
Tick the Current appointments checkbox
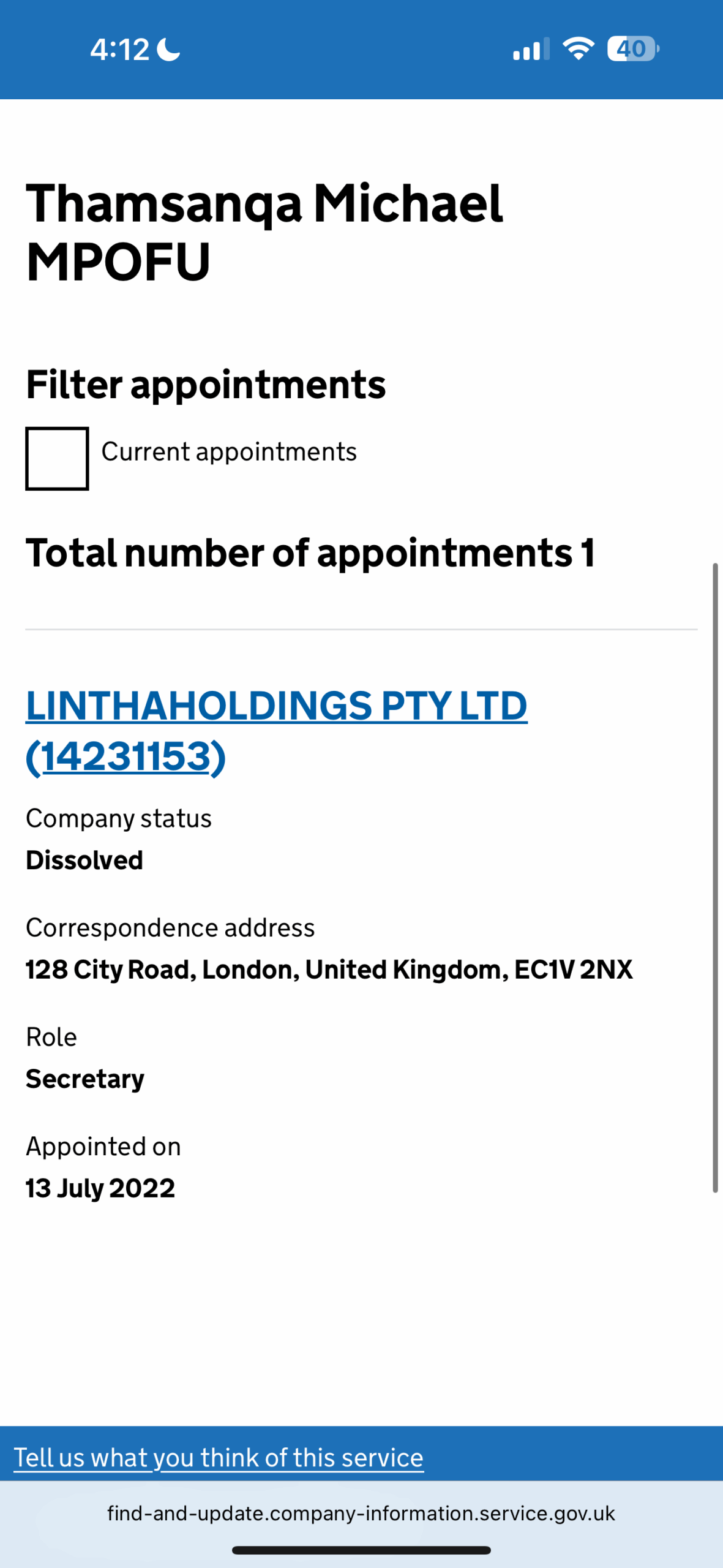pyautogui.click(x=57, y=458)
